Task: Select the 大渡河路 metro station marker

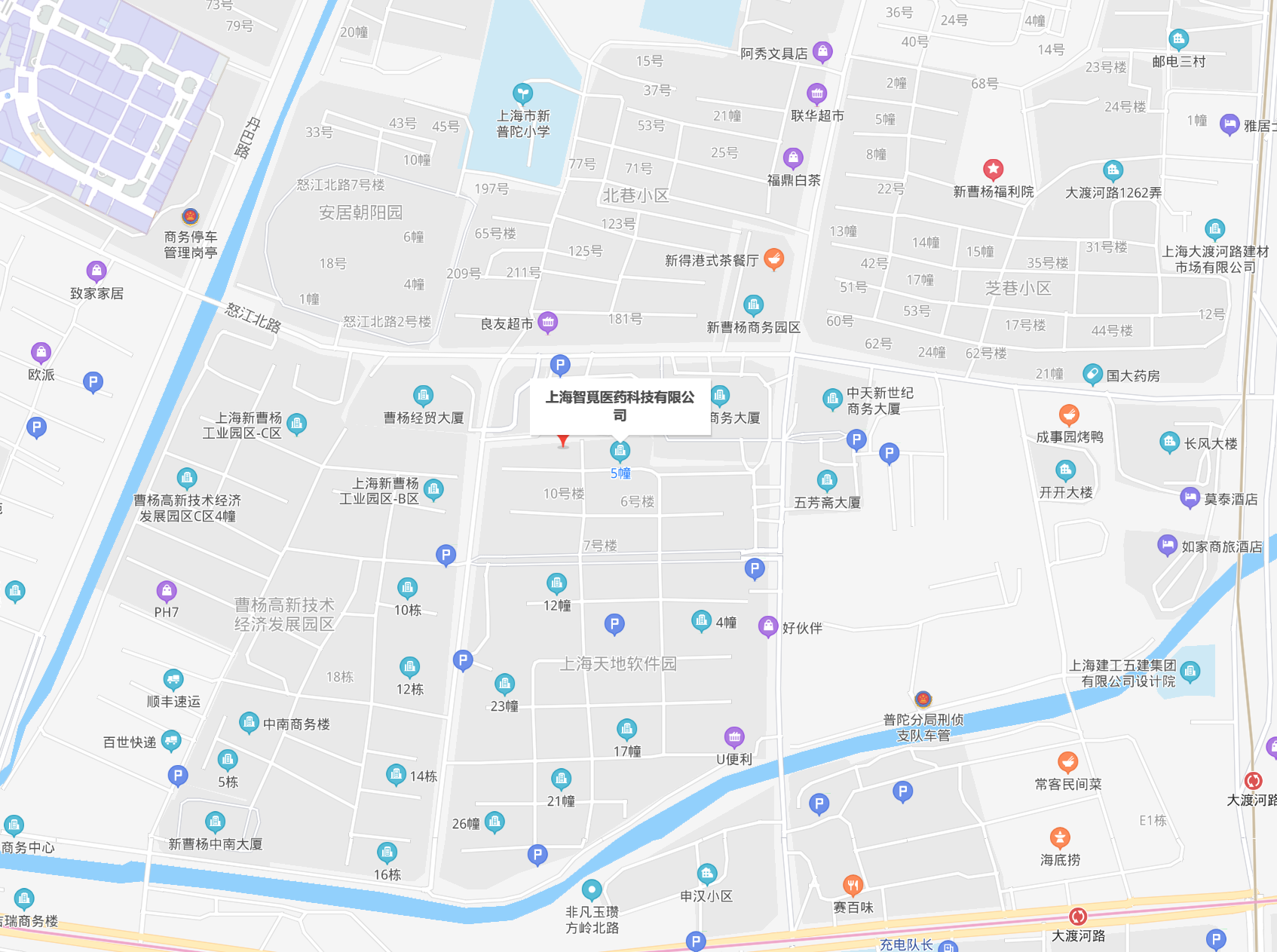Action: pos(1078,917)
